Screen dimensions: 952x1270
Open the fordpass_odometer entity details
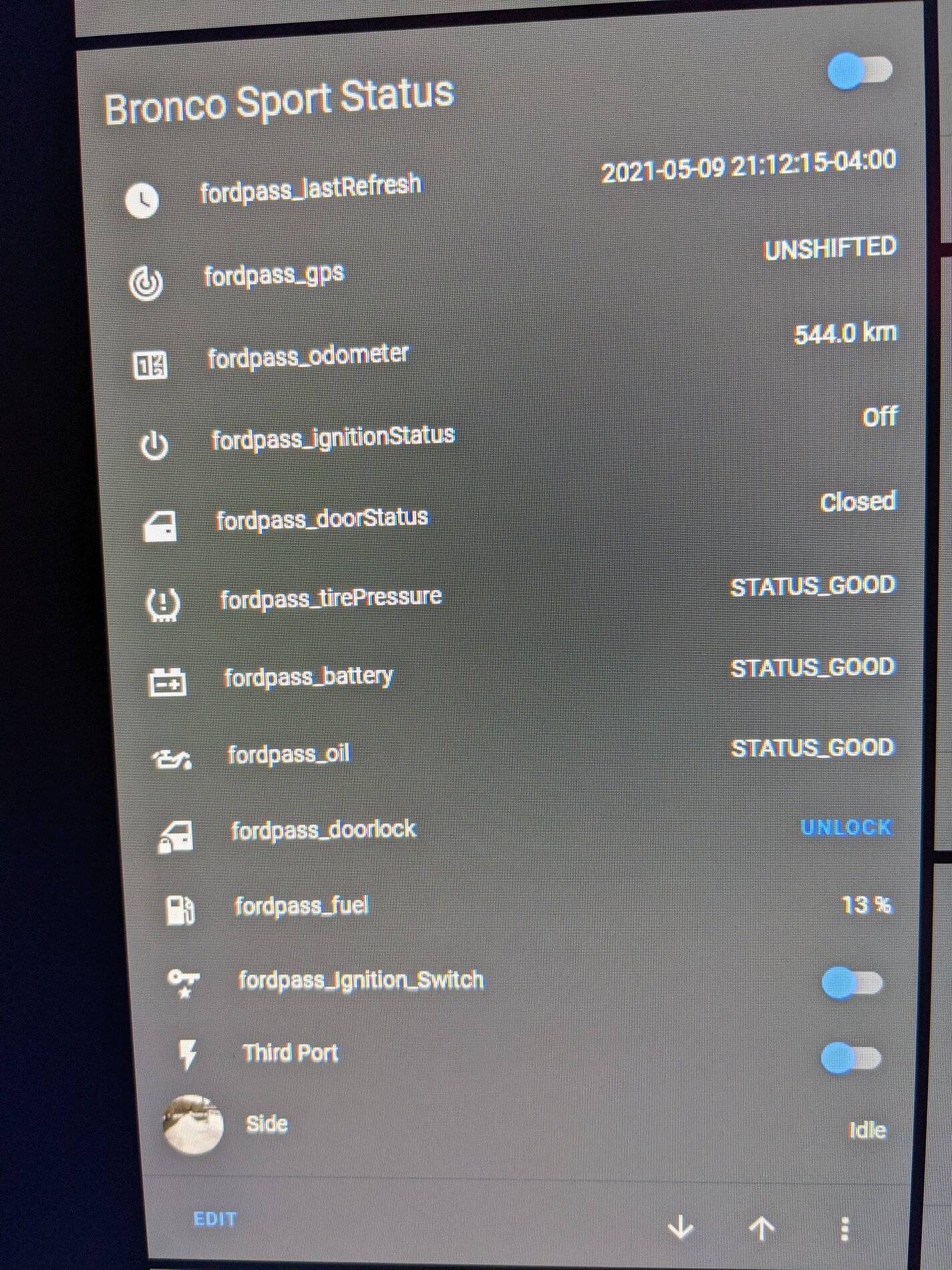308,357
